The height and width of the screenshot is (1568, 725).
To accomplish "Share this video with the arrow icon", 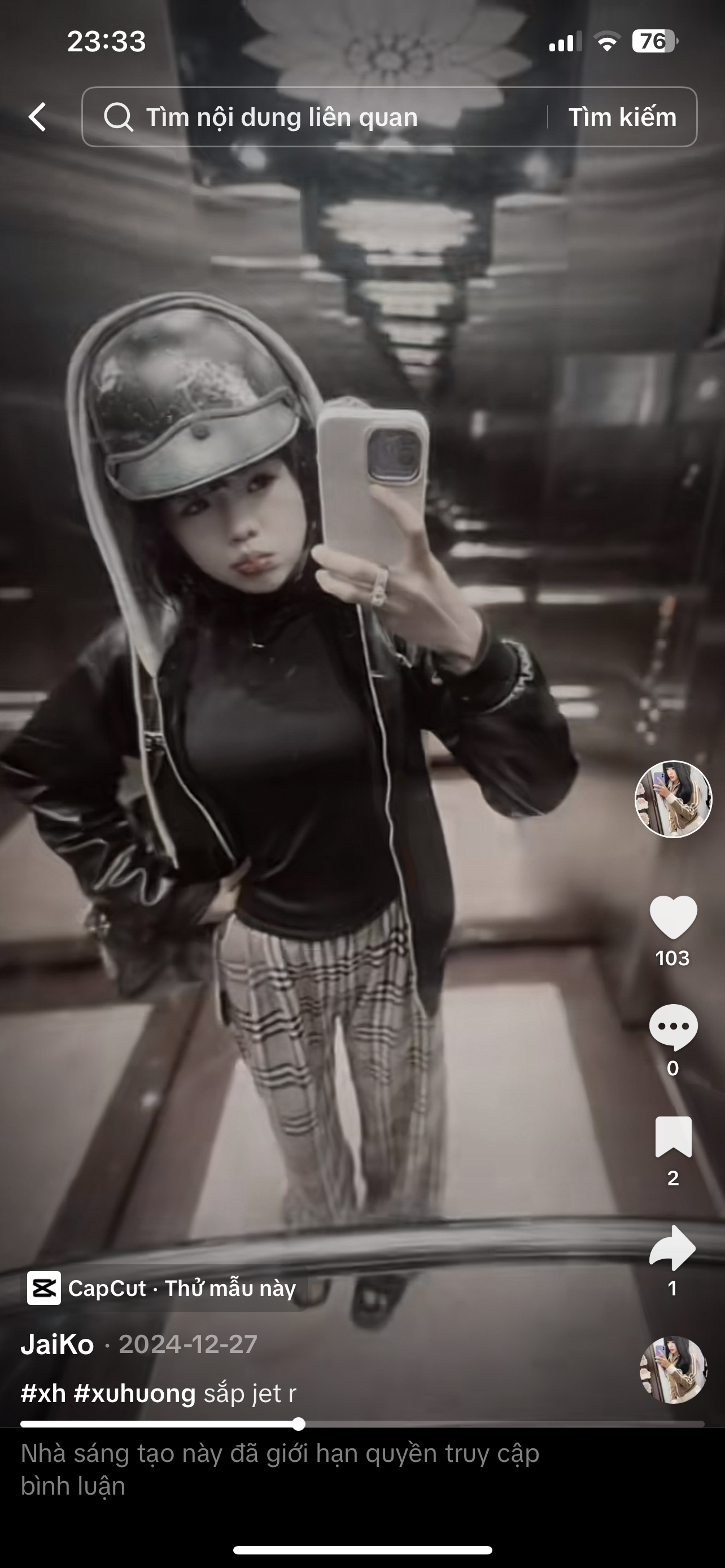I will point(672,1247).
